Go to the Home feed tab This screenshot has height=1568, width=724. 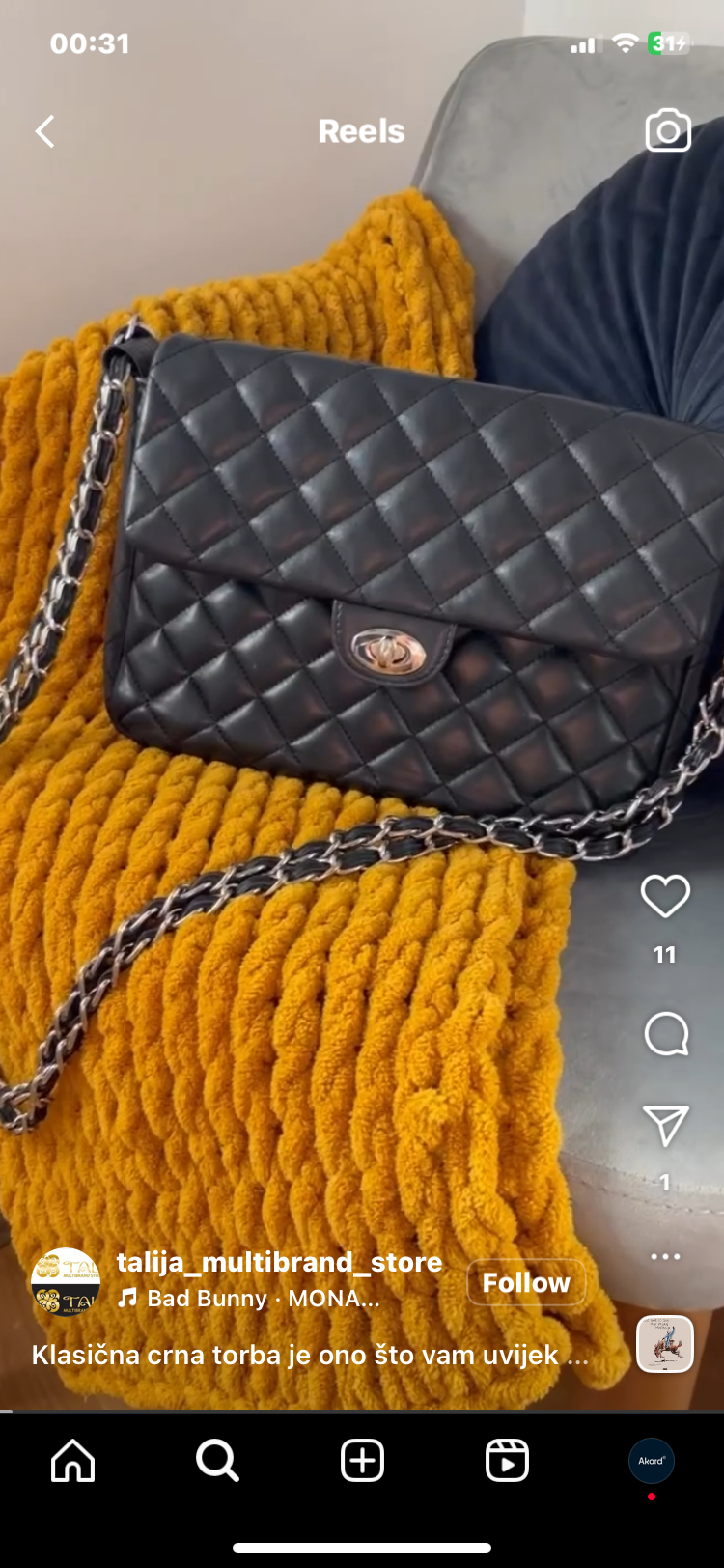point(72,1460)
